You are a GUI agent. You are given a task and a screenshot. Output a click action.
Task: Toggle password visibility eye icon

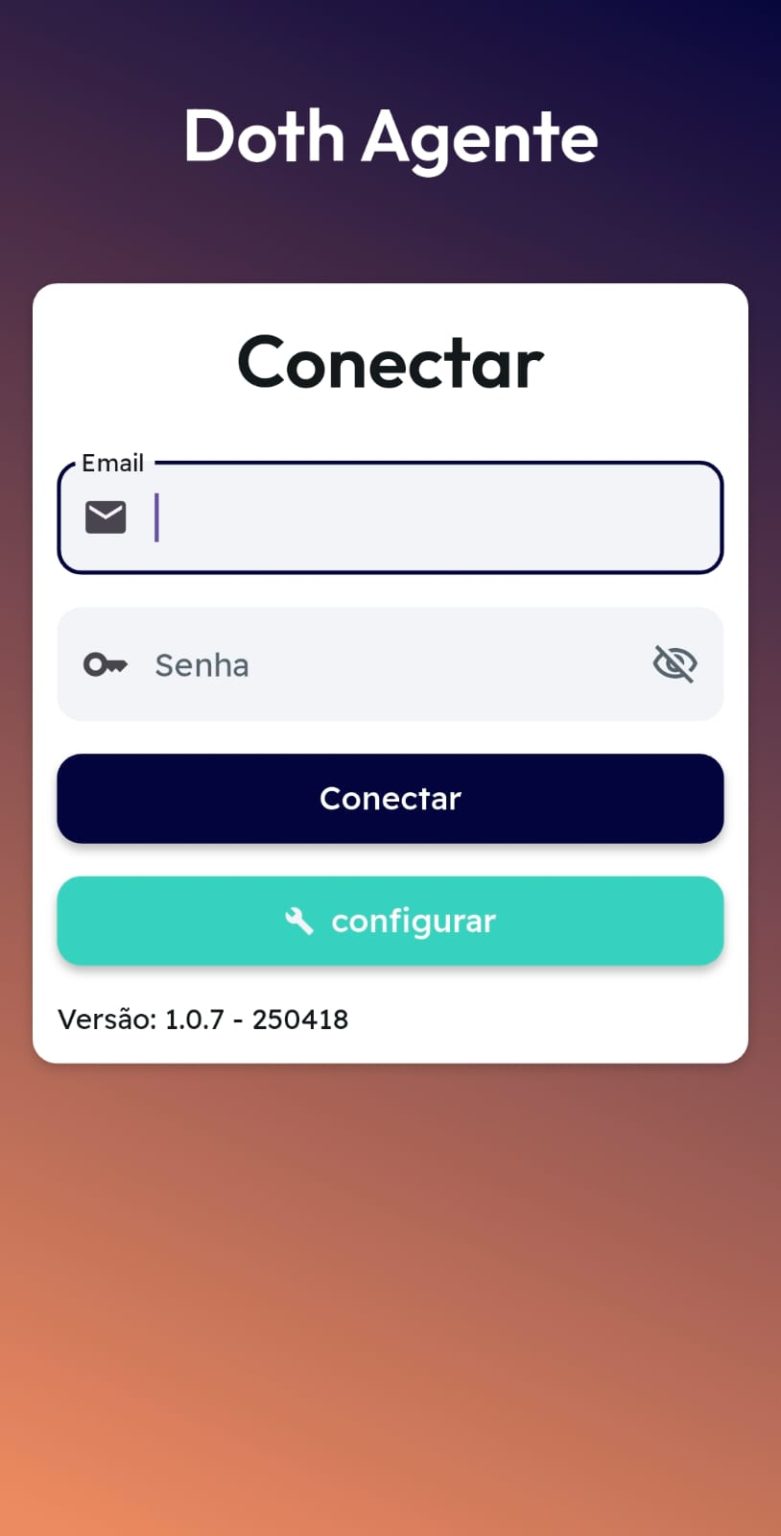(675, 664)
